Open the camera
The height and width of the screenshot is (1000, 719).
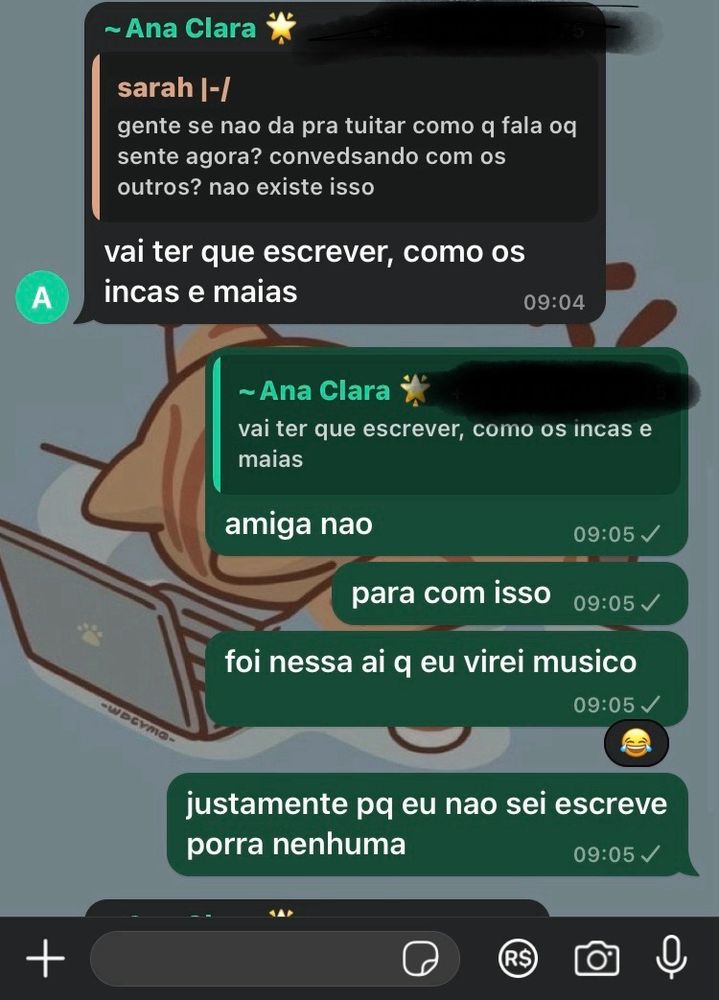tap(596, 960)
